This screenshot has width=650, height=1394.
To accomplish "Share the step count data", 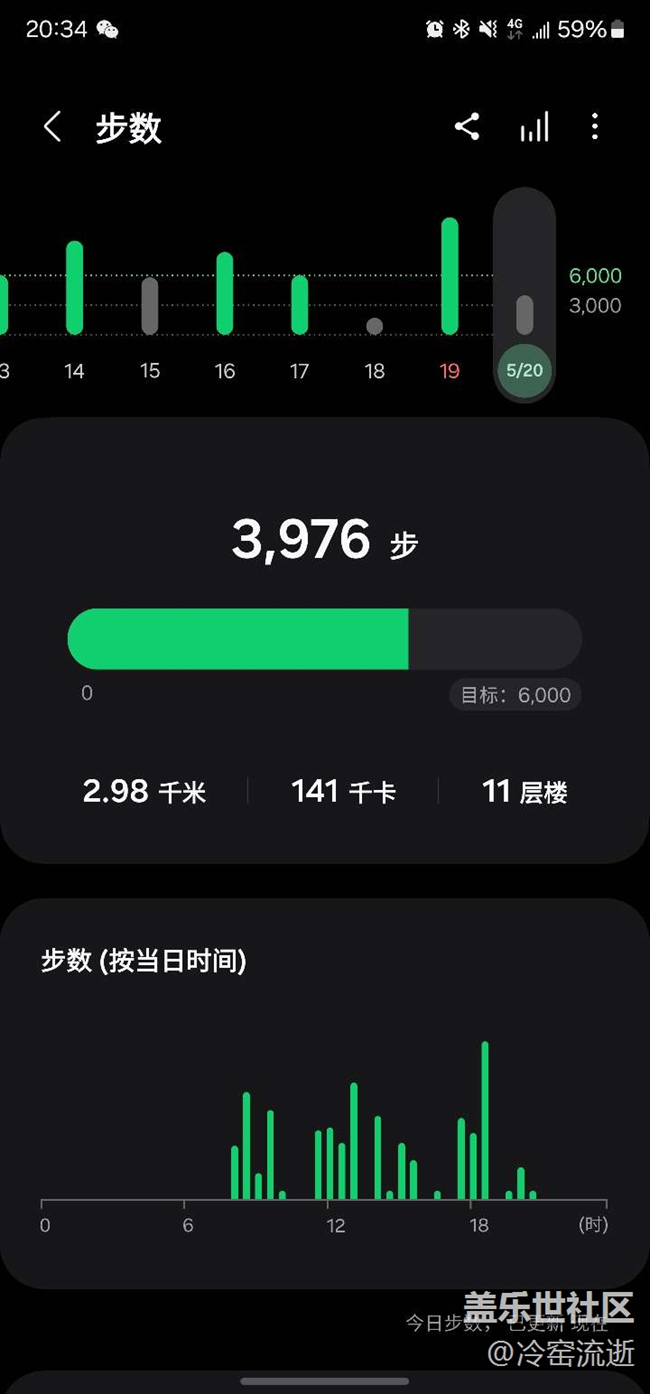I will (x=467, y=127).
